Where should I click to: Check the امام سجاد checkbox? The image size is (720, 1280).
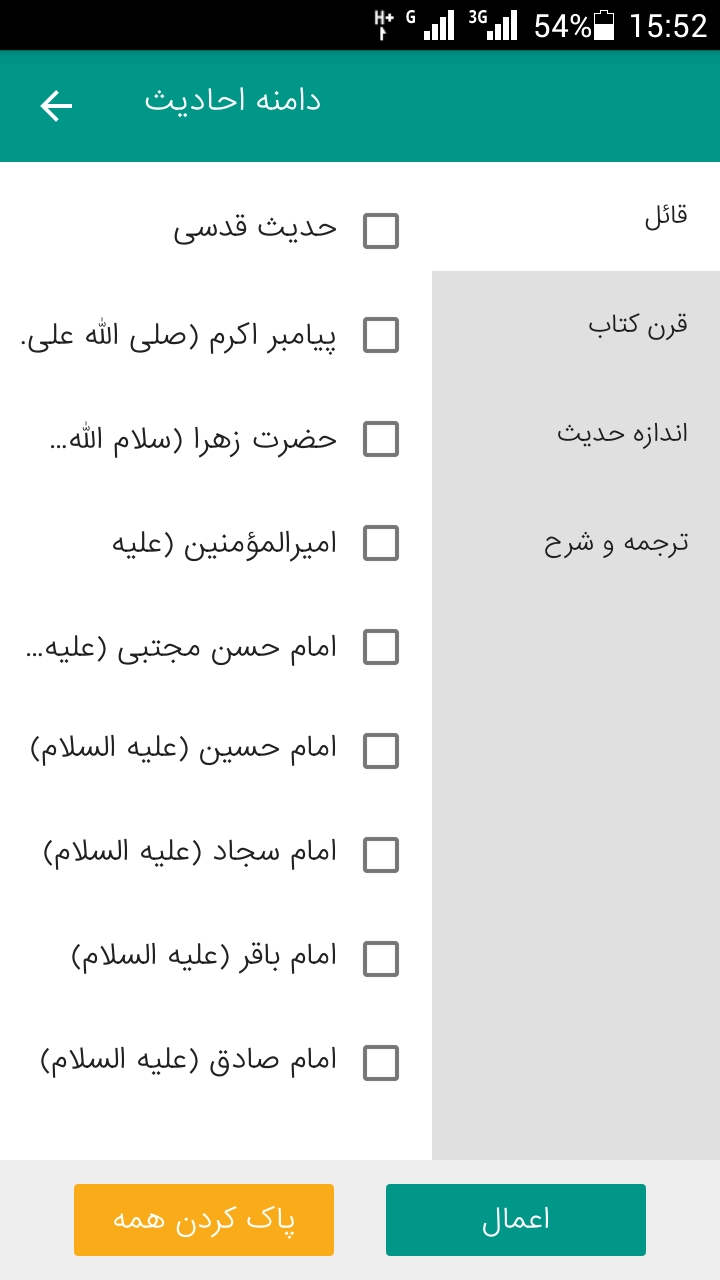click(x=380, y=855)
